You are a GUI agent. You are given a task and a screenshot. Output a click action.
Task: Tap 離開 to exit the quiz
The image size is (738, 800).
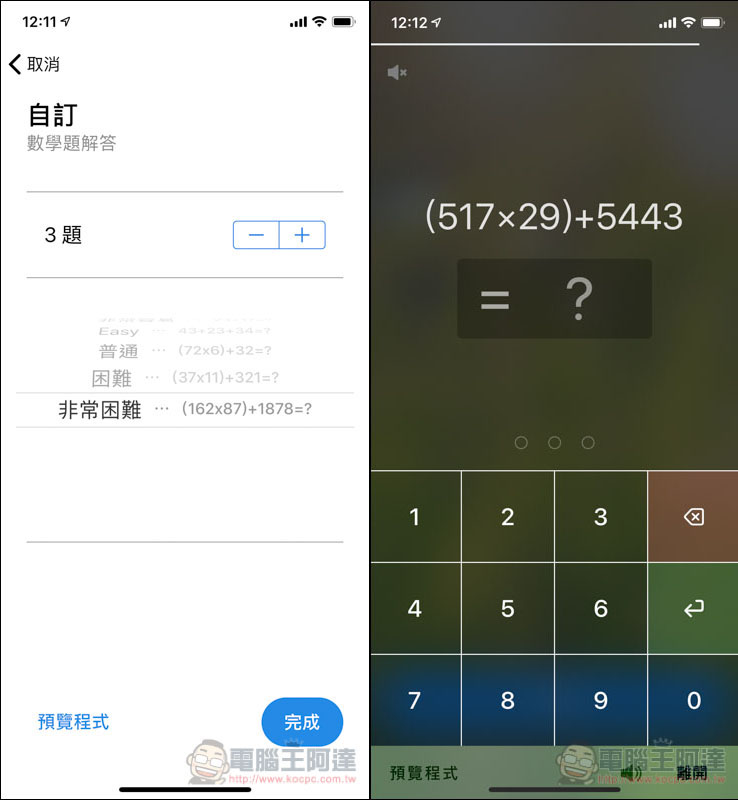click(x=692, y=773)
